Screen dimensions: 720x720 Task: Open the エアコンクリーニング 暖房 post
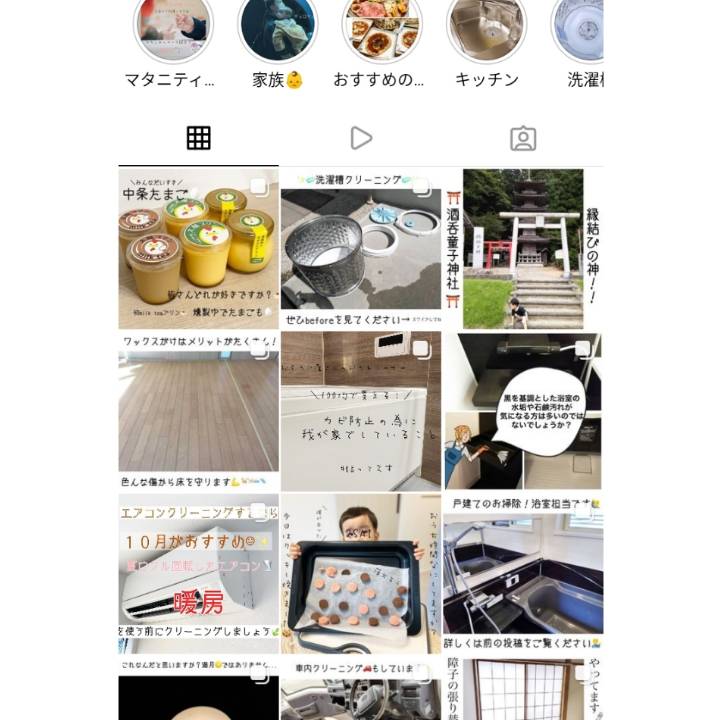tap(198, 574)
